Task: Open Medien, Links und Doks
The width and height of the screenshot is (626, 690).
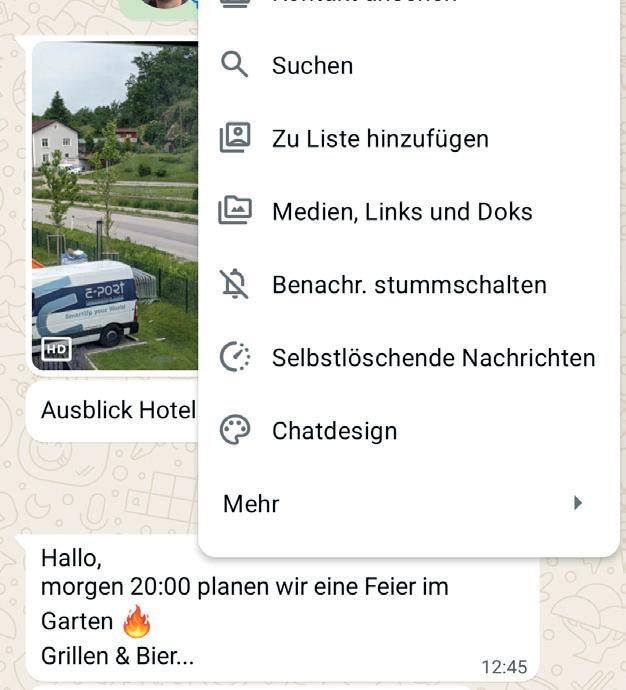Action: coord(402,212)
